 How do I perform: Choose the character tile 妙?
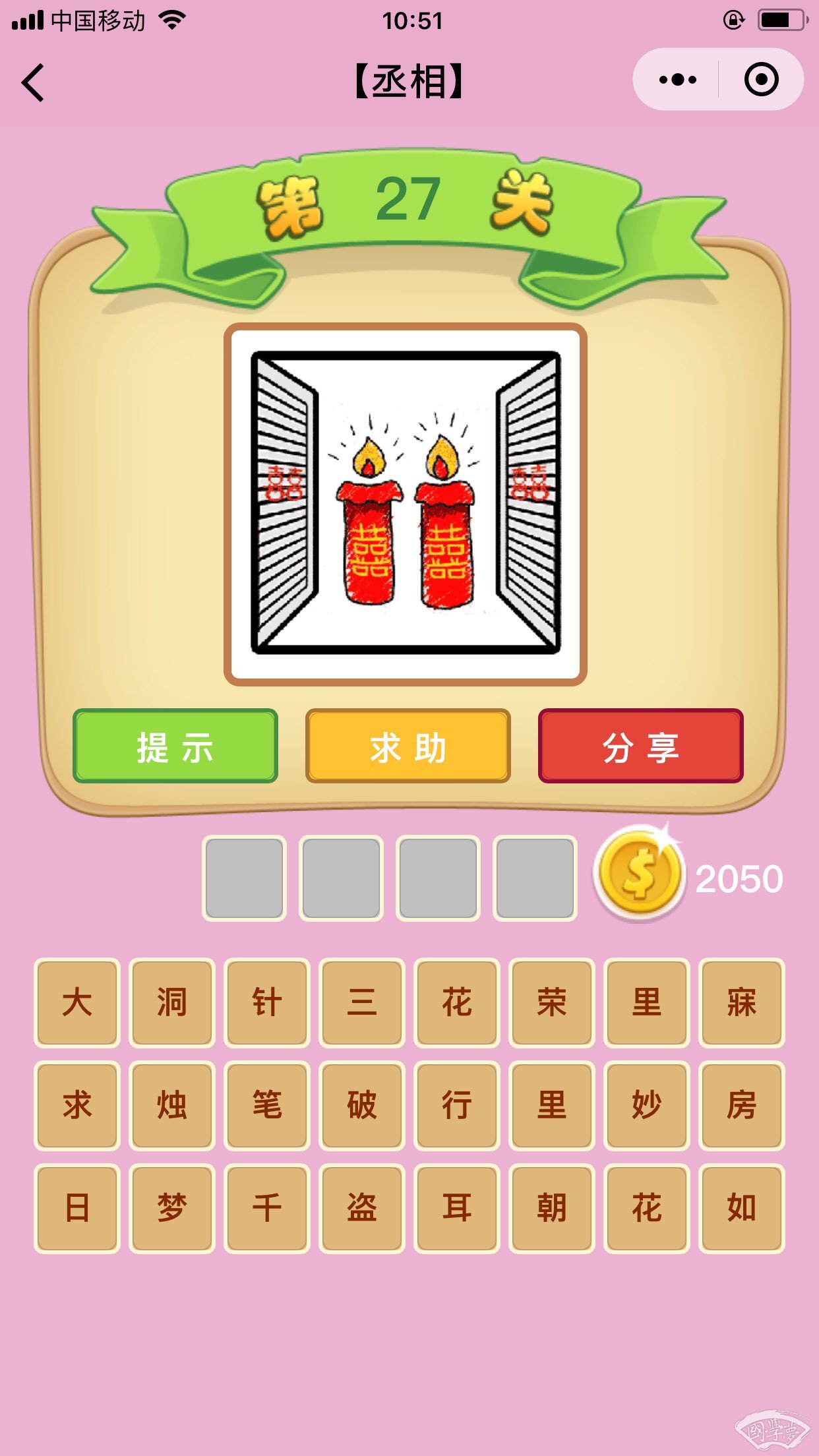tap(647, 1105)
